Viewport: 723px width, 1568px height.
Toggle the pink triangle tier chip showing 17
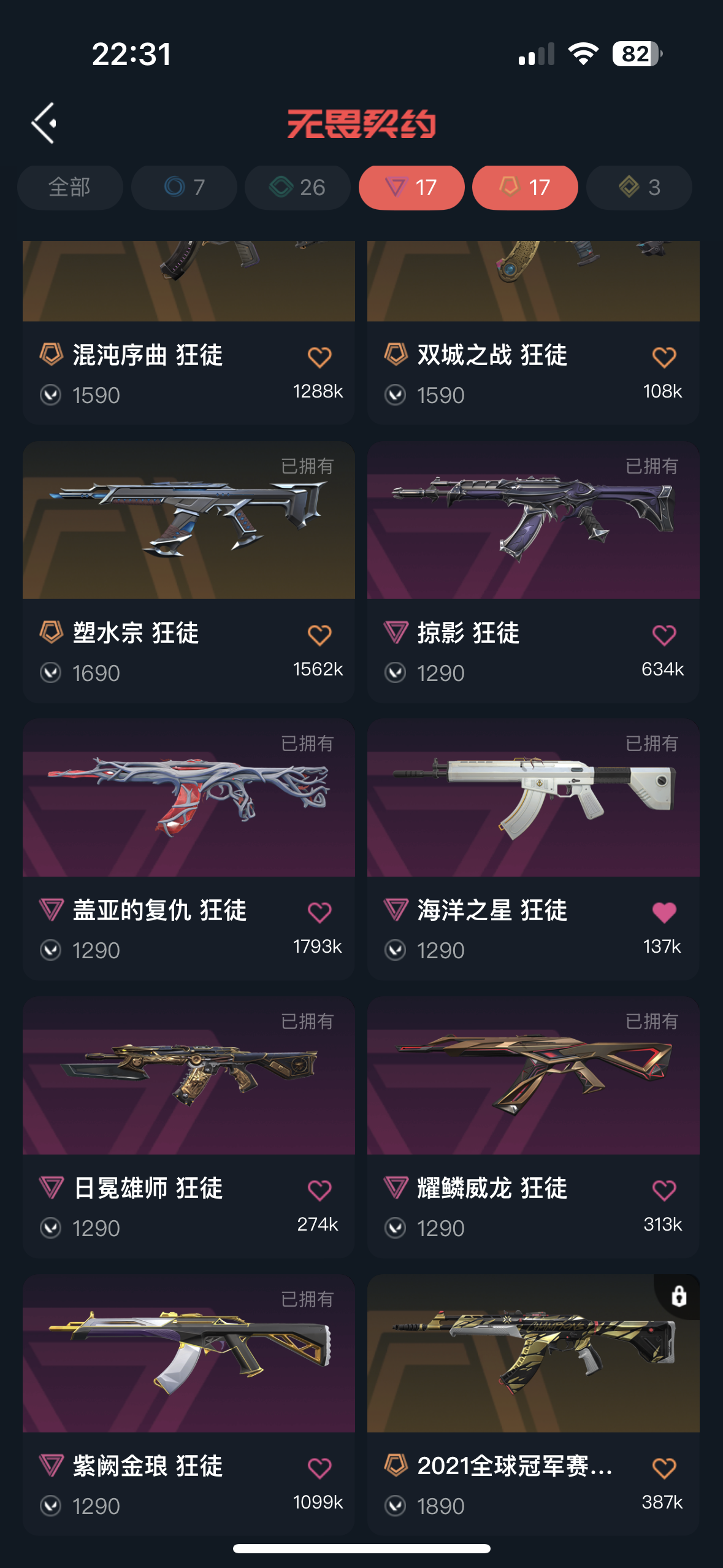click(411, 187)
